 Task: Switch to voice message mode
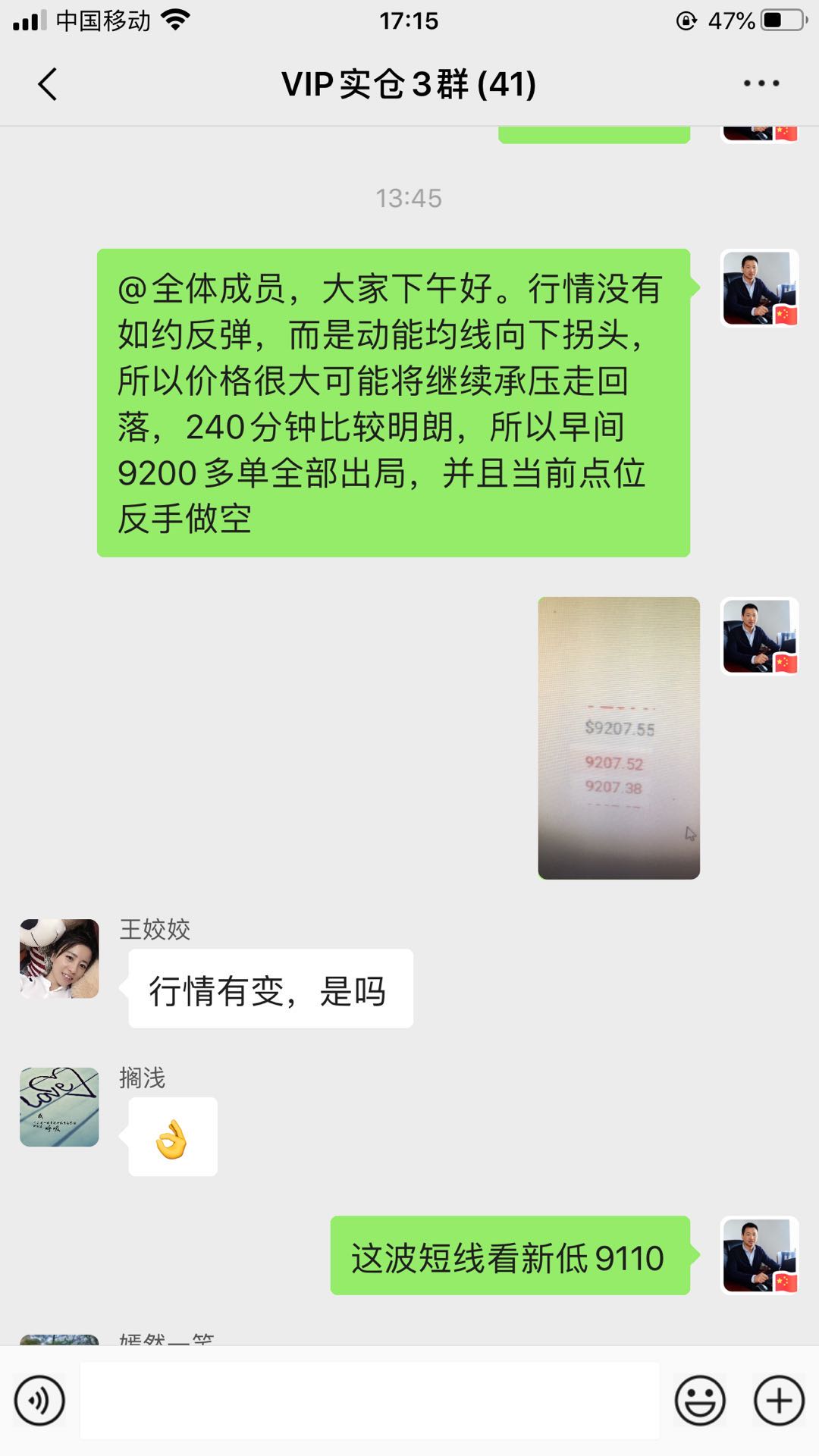39,1399
